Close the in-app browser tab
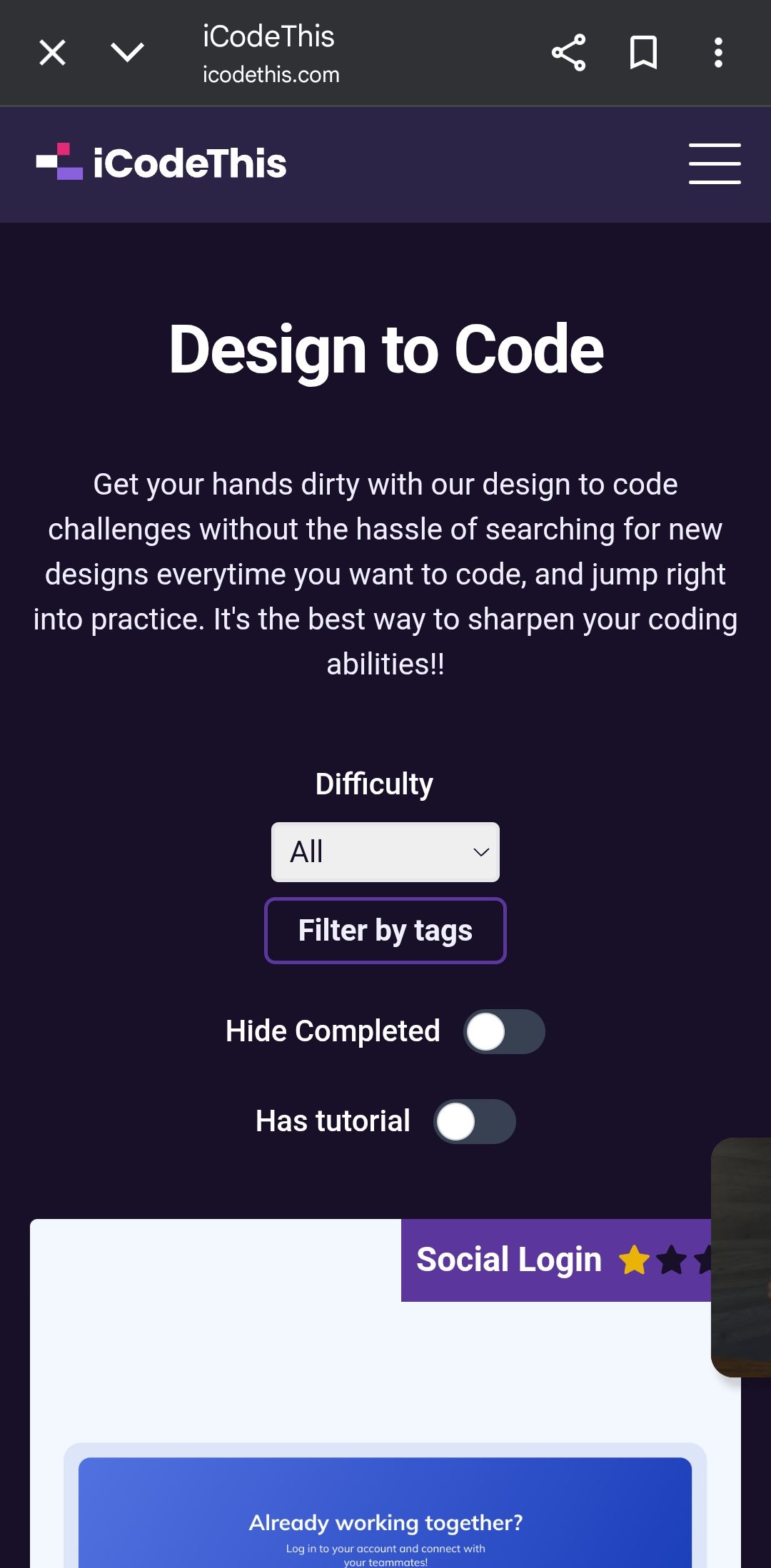Viewport: 771px width, 1568px height. click(52, 53)
